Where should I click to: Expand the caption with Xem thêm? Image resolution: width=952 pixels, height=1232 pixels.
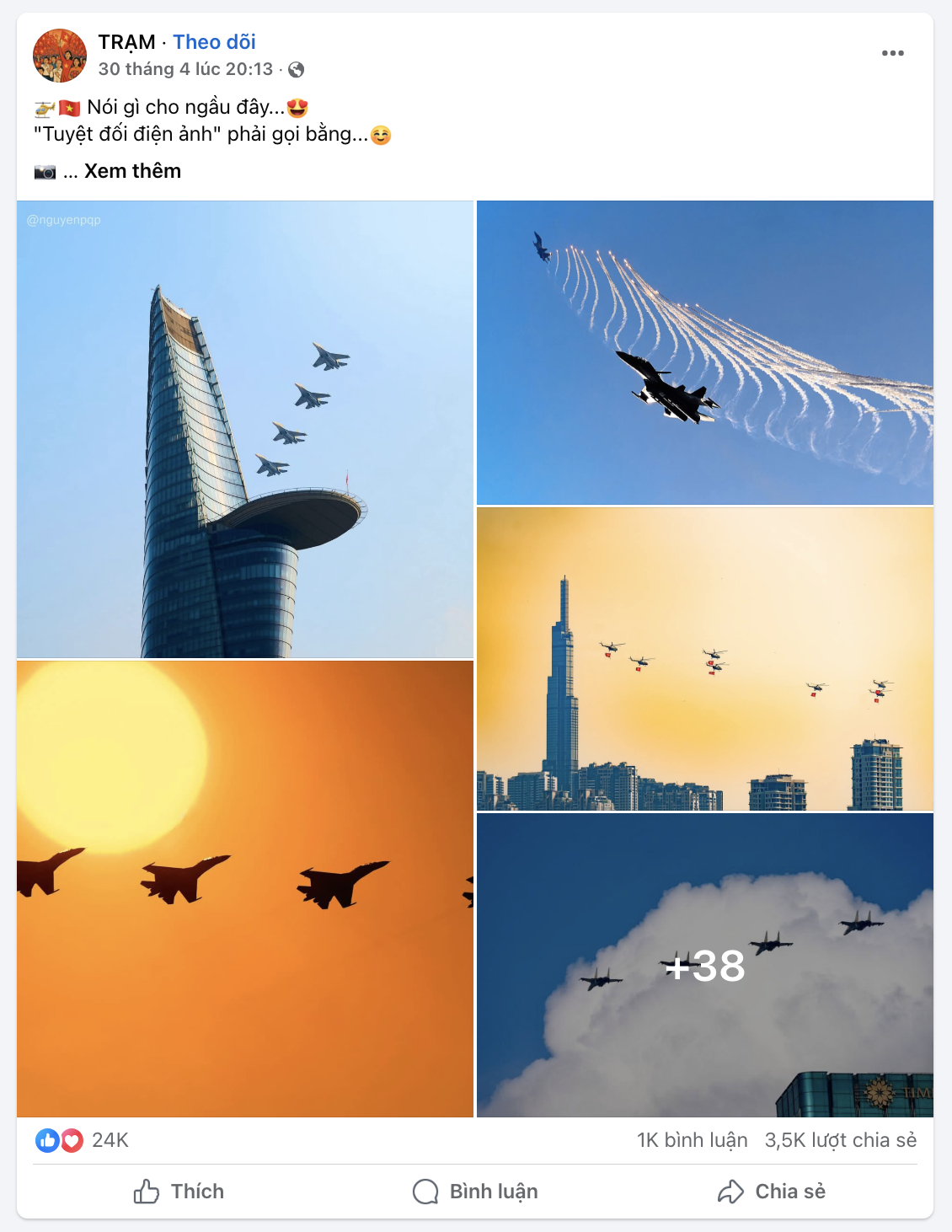pos(132,171)
